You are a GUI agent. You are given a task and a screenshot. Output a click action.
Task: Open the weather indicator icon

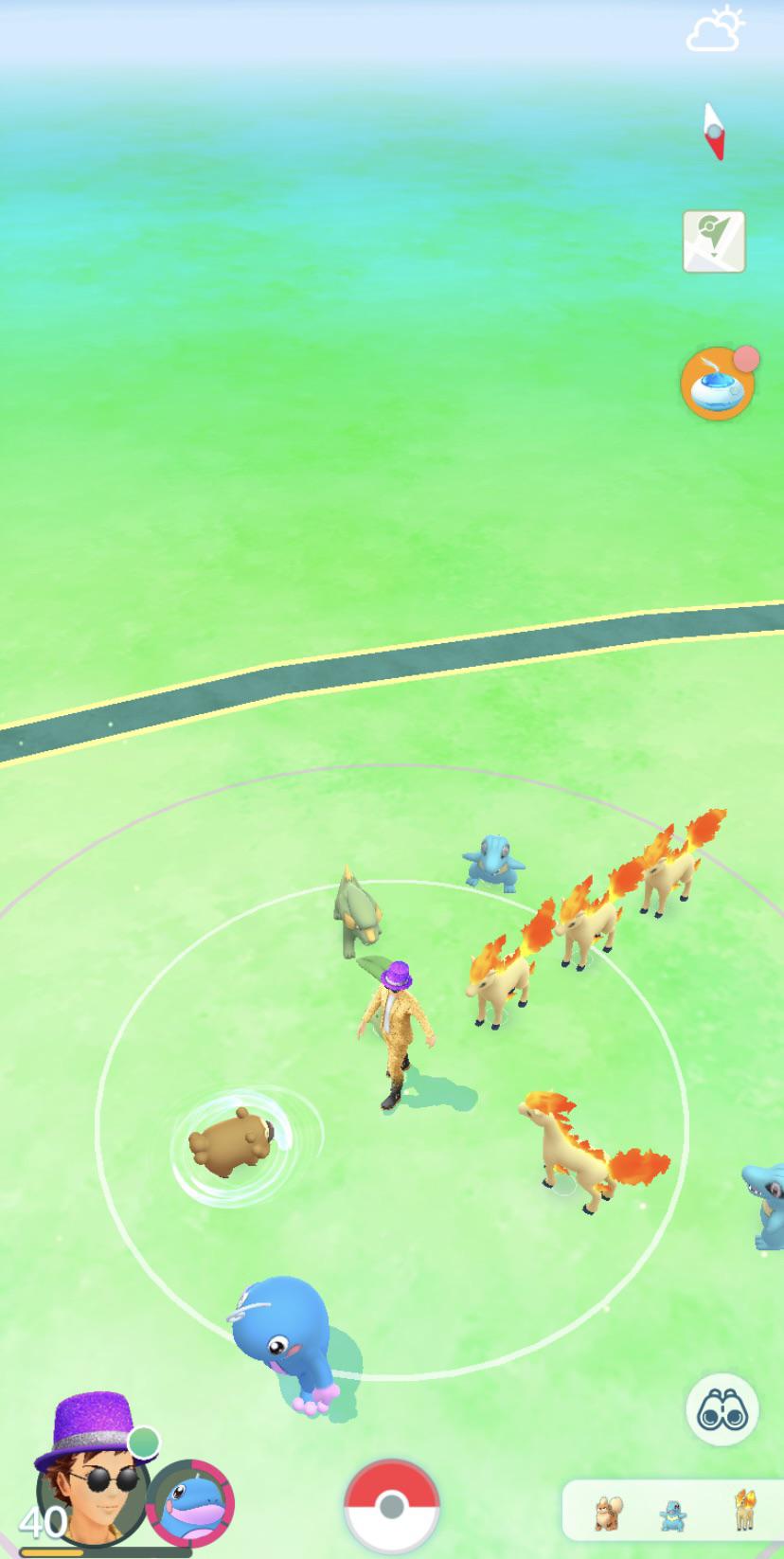pyautogui.click(x=715, y=30)
